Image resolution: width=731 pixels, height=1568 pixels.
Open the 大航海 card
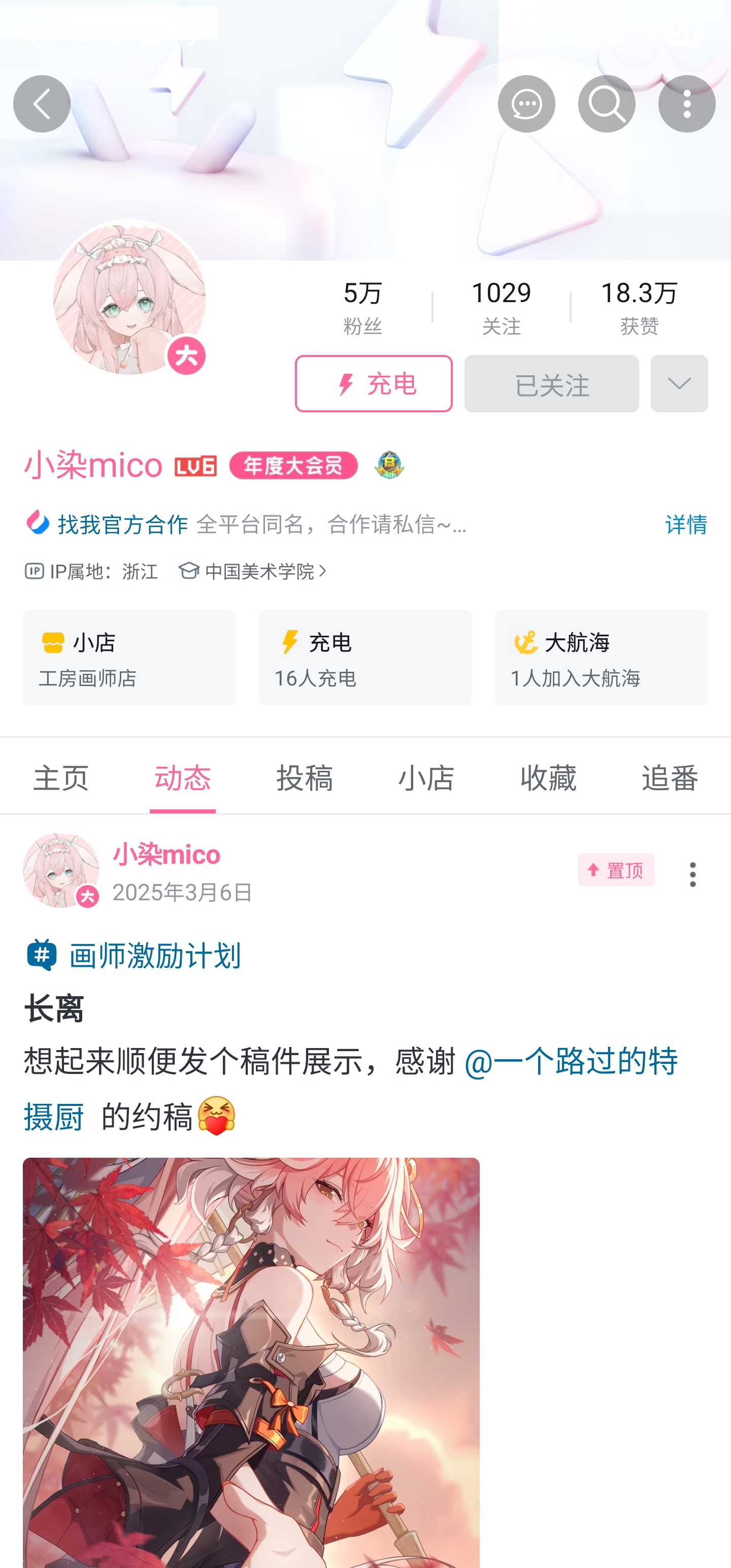tap(601, 658)
